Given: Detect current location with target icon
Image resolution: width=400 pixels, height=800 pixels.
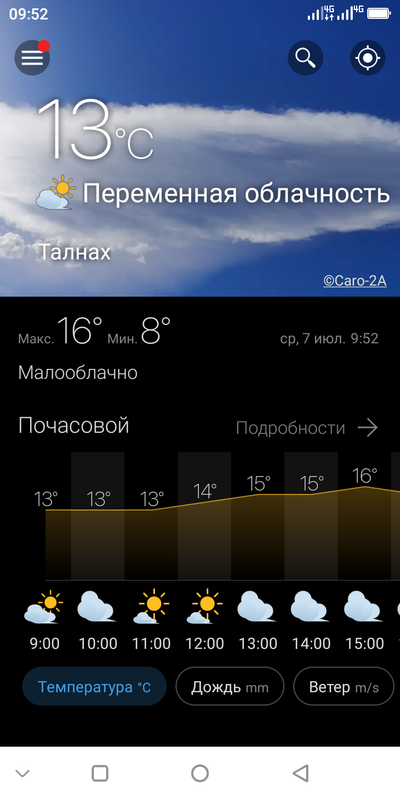Looking at the screenshot, I should 367,58.
